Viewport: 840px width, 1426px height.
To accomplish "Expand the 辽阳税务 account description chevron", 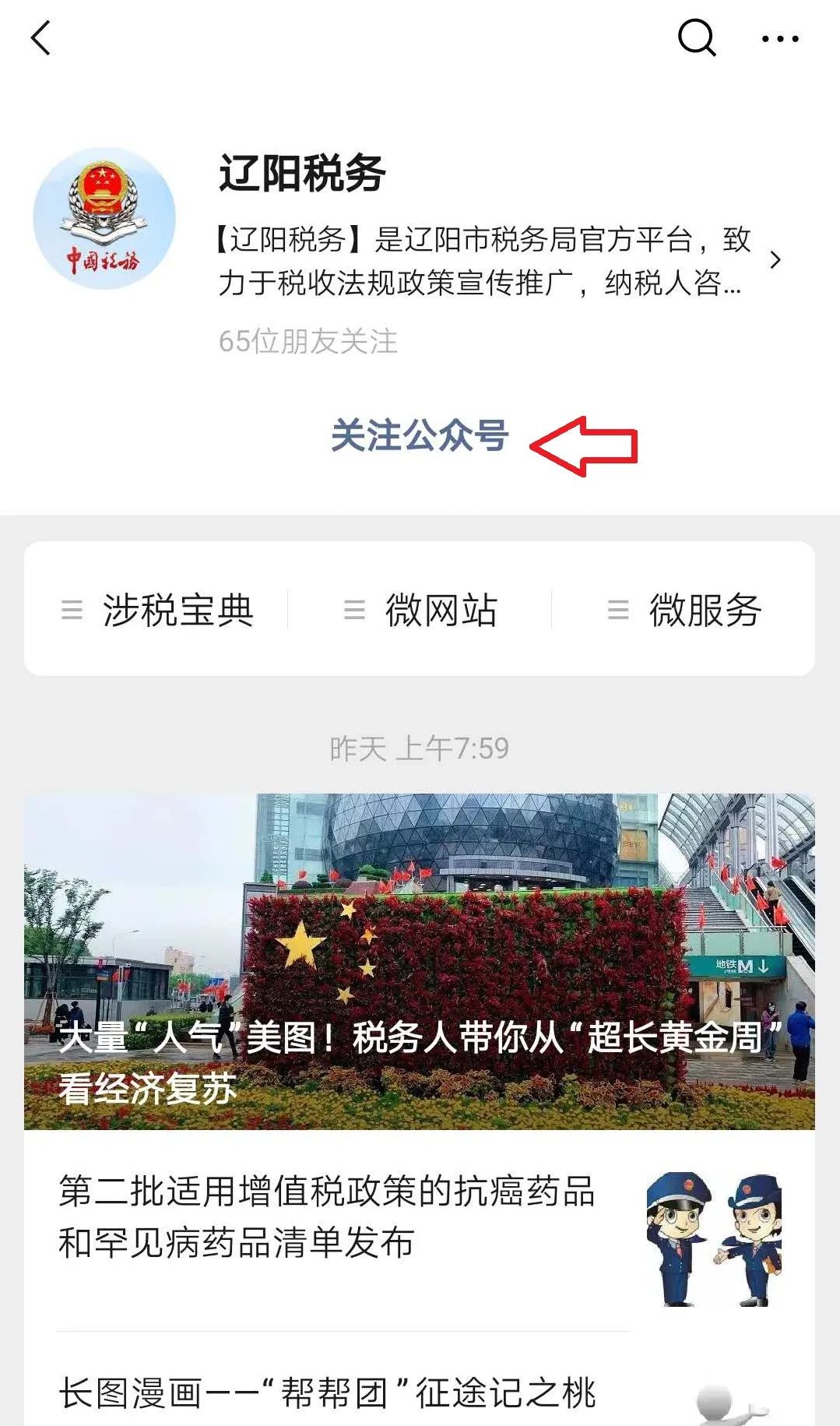I will [x=775, y=260].
